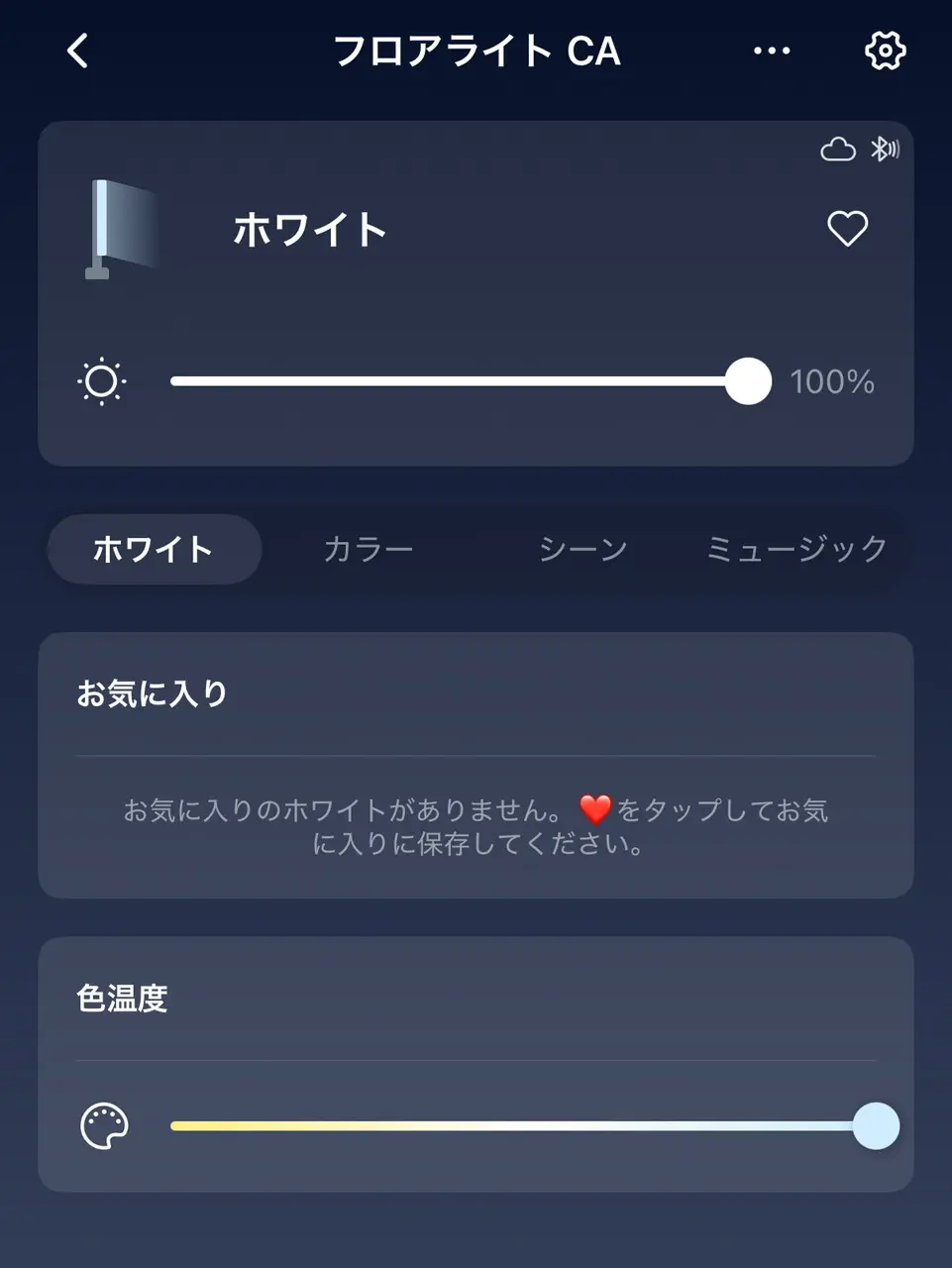
Task: Save current white to favorites with heart
Action: coord(847,229)
